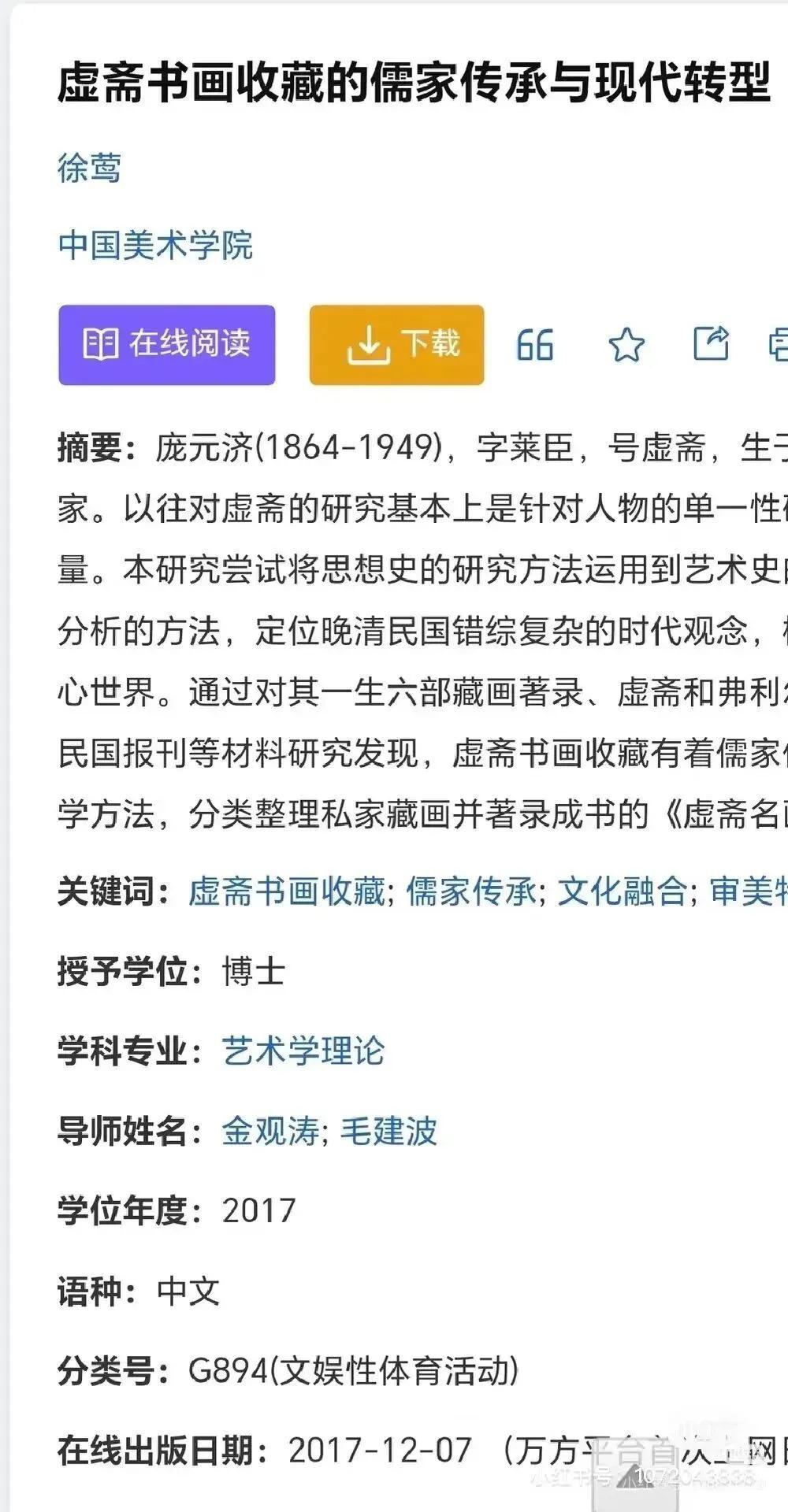788x1512 pixels.
Task: Tap the quotation mark cite icon
Action: 535,345
